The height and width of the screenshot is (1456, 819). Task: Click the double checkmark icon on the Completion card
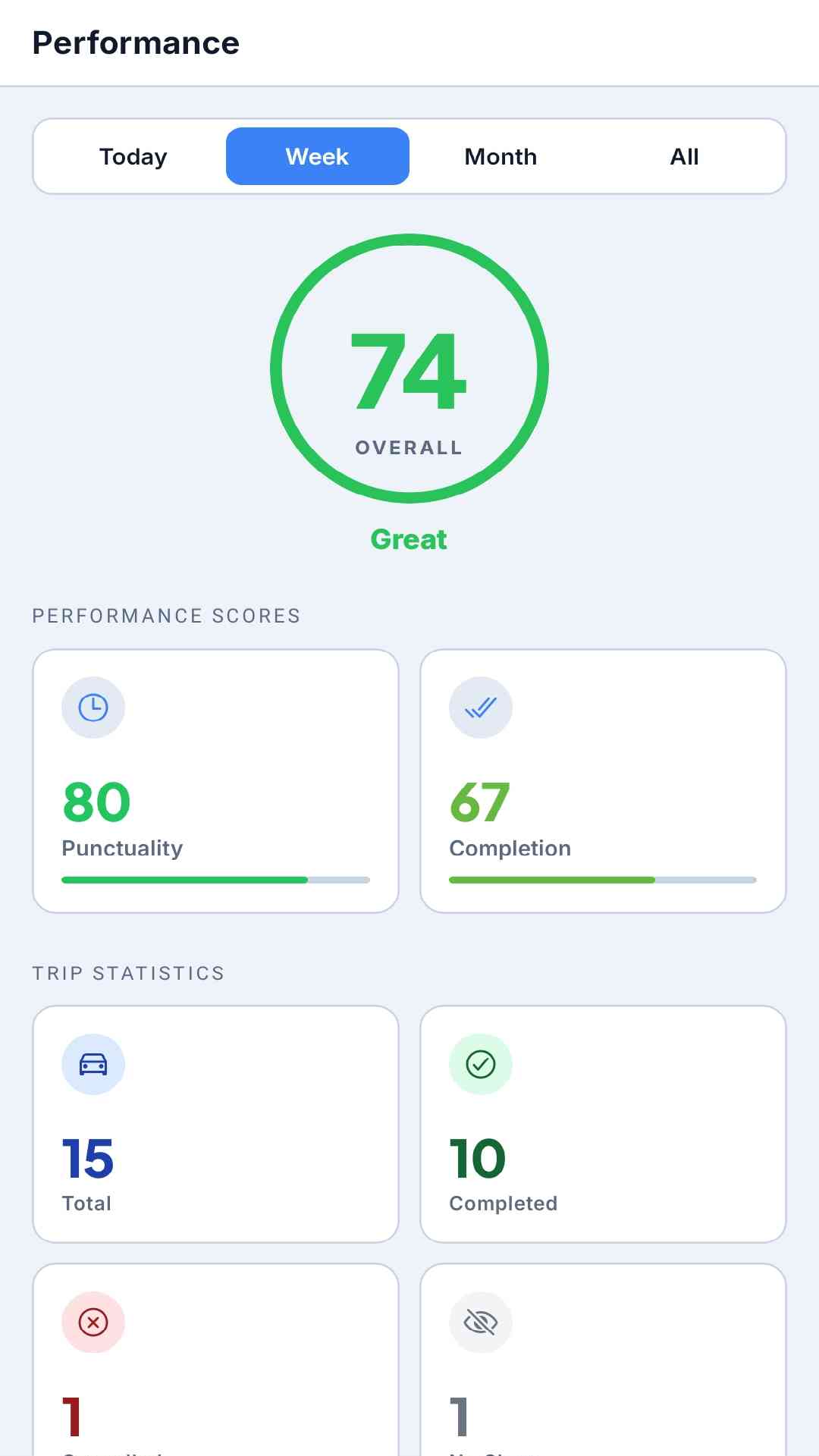click(x=481, y=707)
